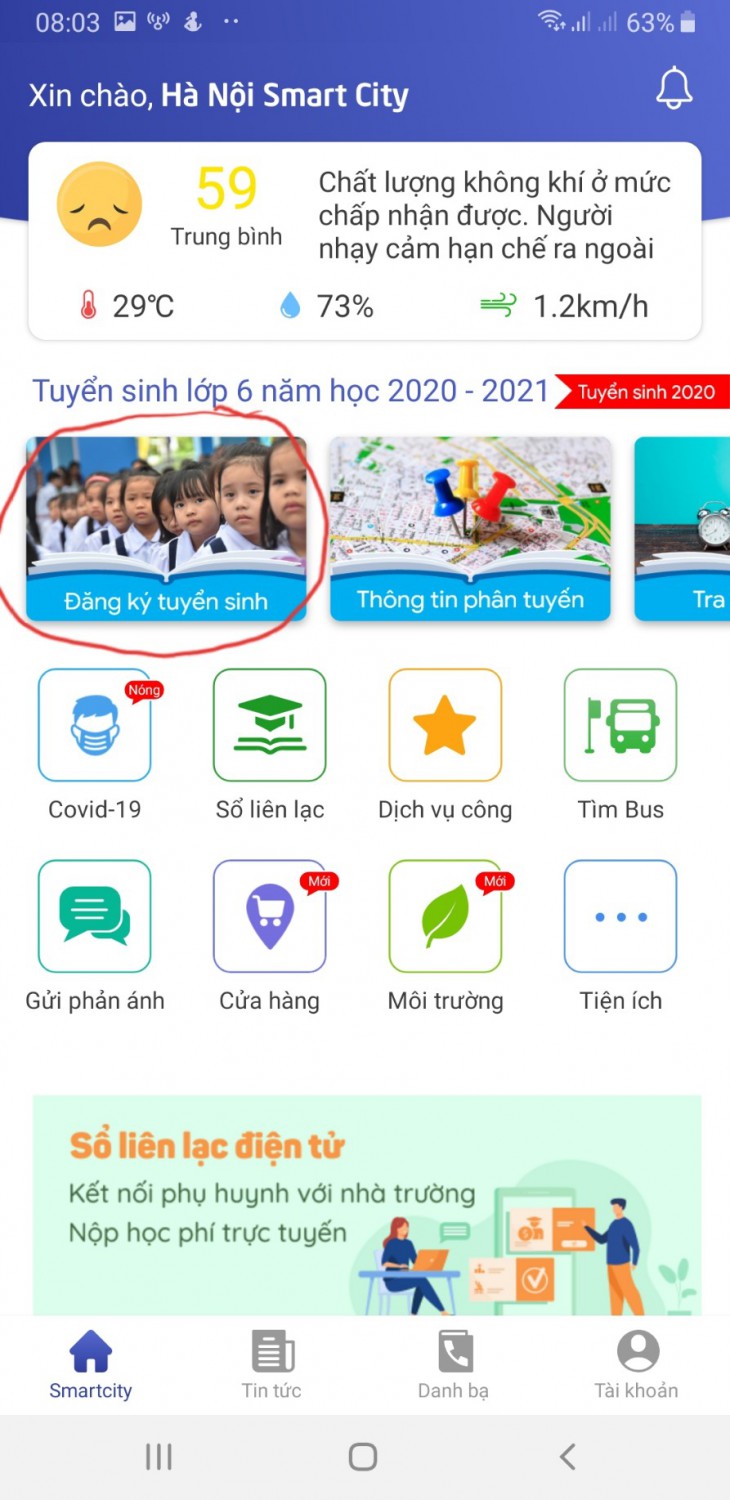Go to the Tài khoản tab
730x1500 pixels.
click(x=637, y=1365)
